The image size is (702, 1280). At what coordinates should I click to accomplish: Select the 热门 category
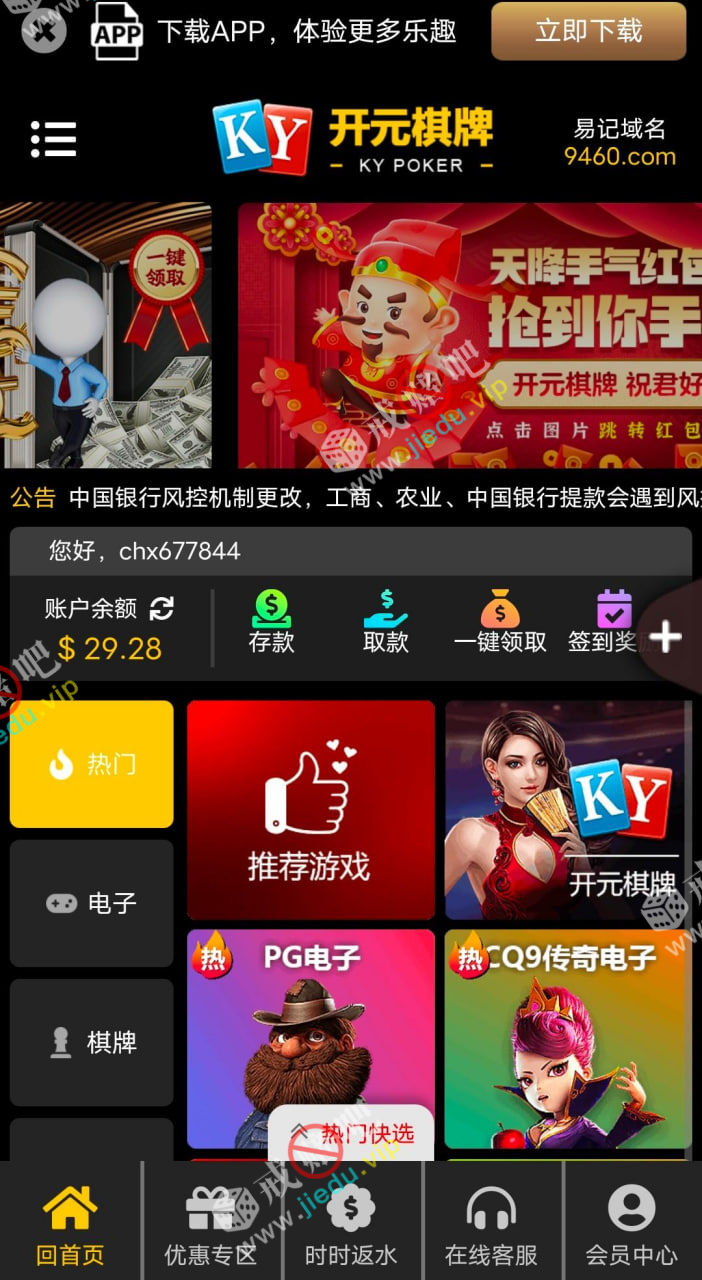click(92, 764)
